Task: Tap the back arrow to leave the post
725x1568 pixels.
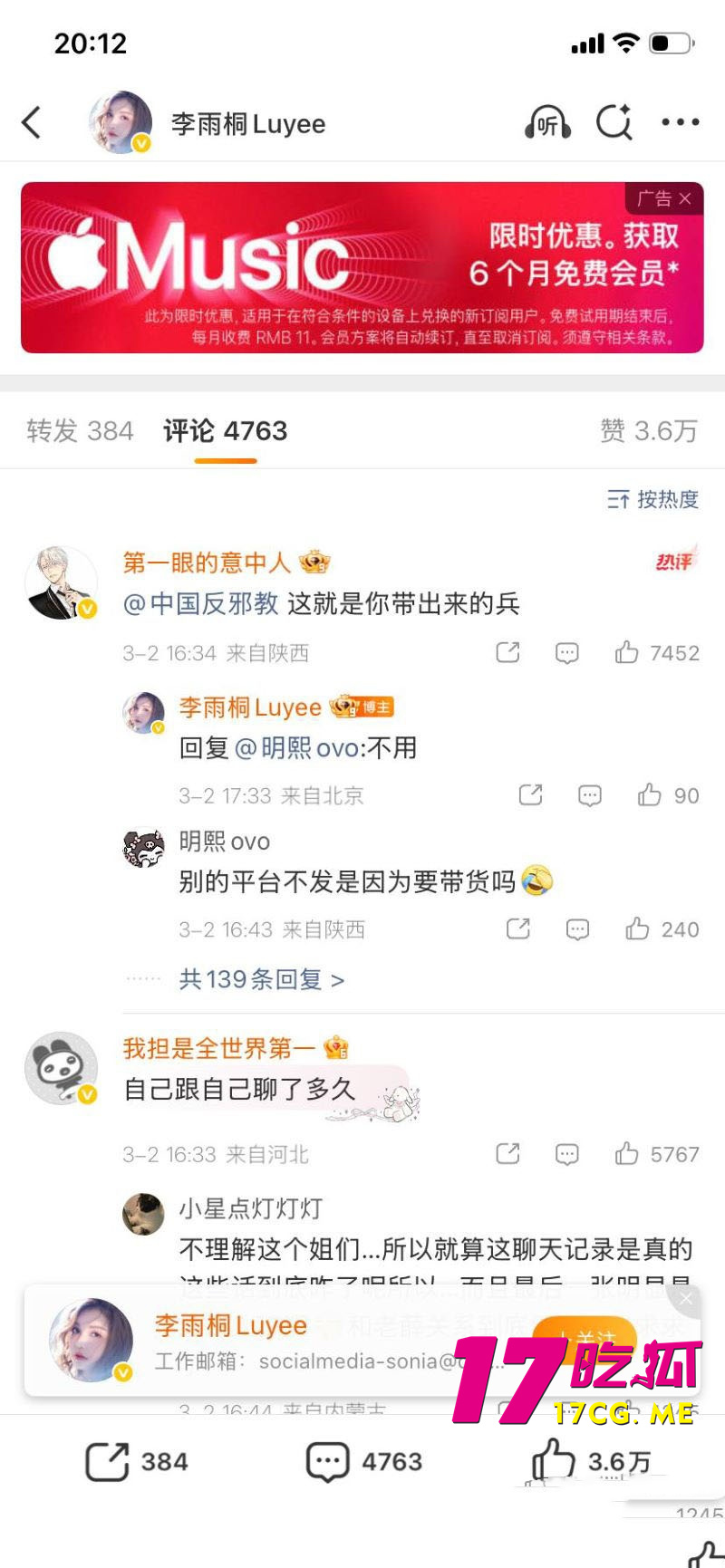Action: 33,123
